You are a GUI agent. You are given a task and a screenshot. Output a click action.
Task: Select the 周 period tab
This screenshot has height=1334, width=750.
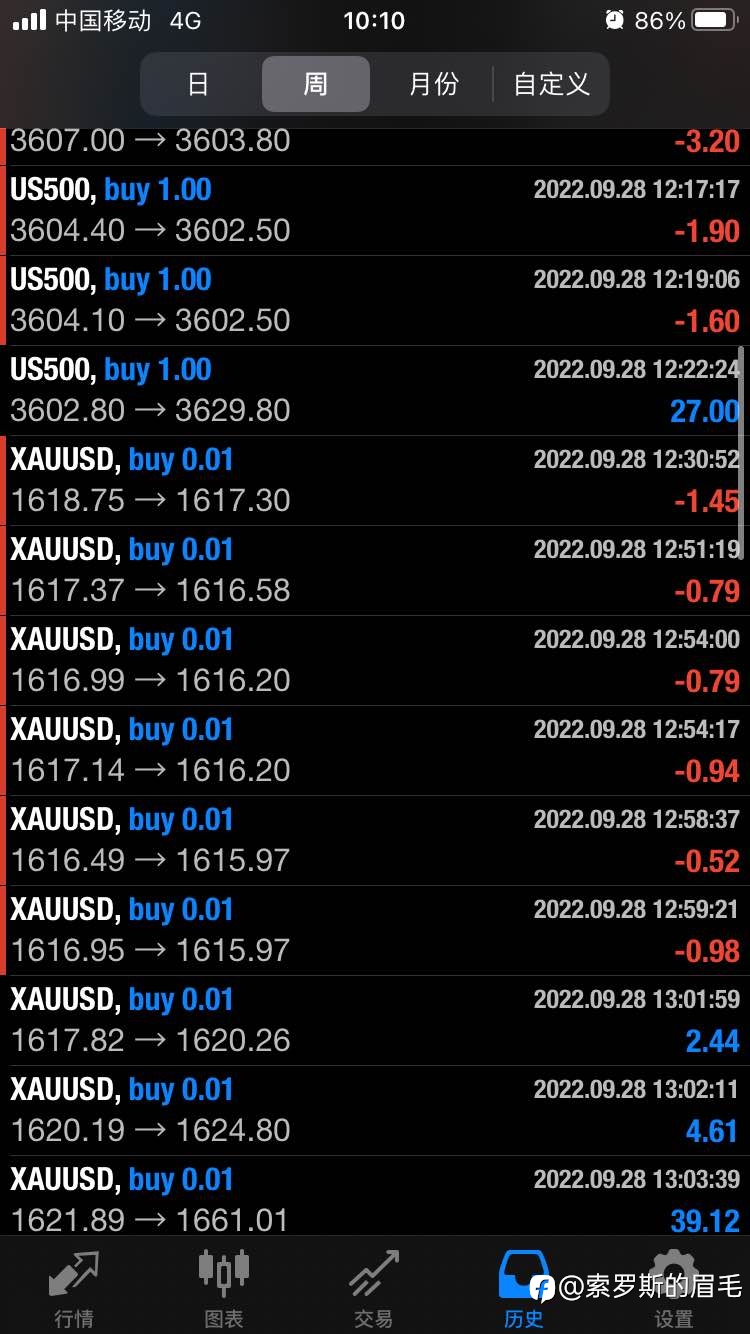pos(316,84)
